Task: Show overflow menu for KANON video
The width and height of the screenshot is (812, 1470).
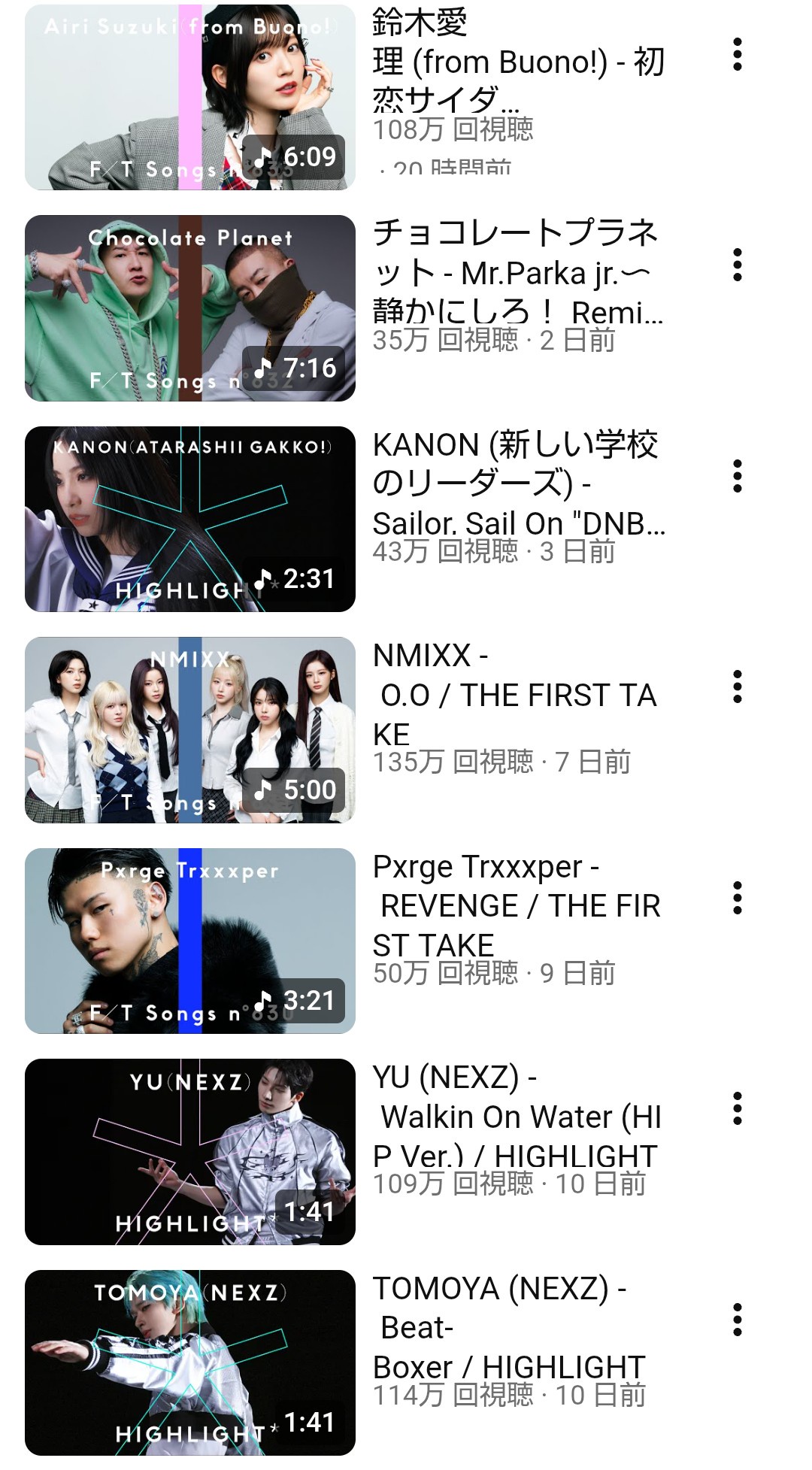Action: coord(737,477)
